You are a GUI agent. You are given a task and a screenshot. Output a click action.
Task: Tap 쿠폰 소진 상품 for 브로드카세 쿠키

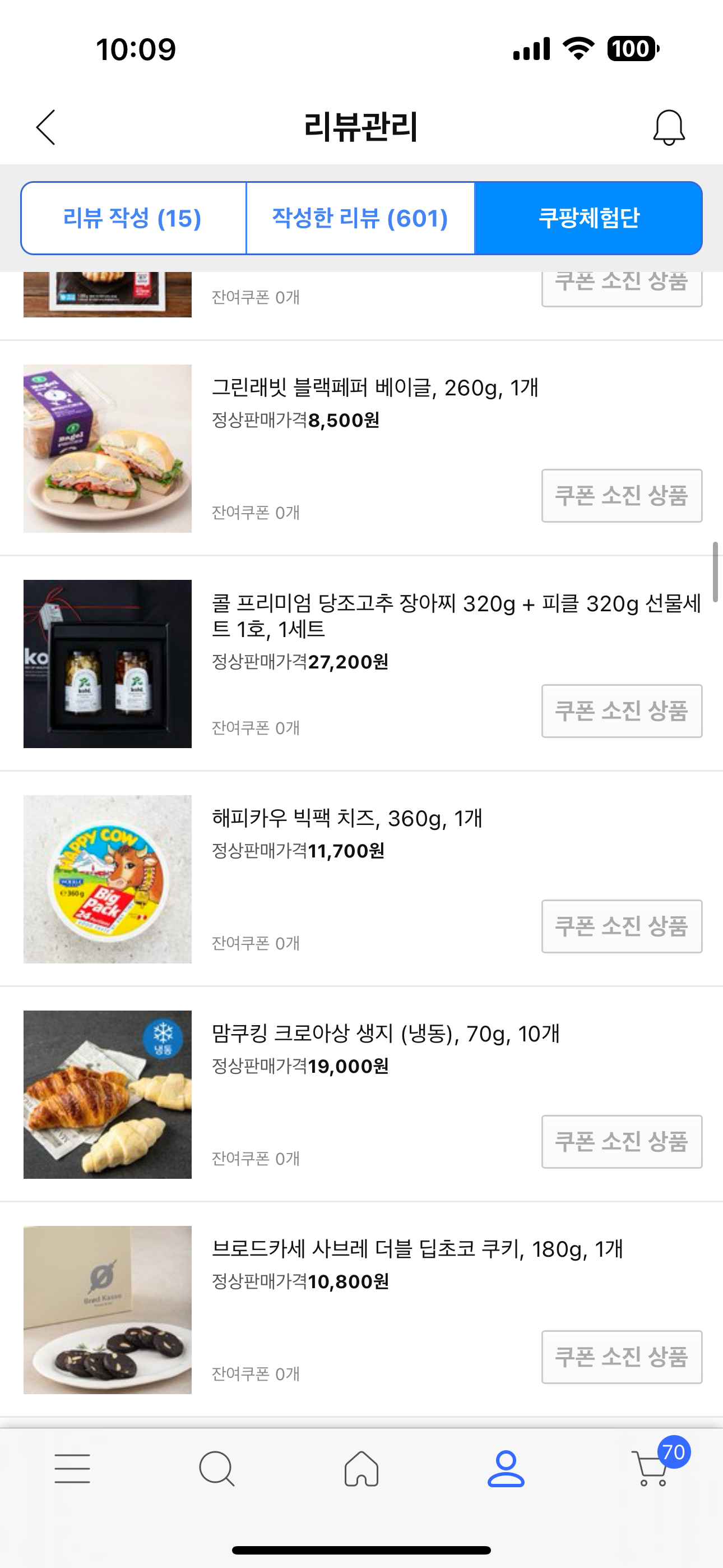click(x=622, y=1357)
